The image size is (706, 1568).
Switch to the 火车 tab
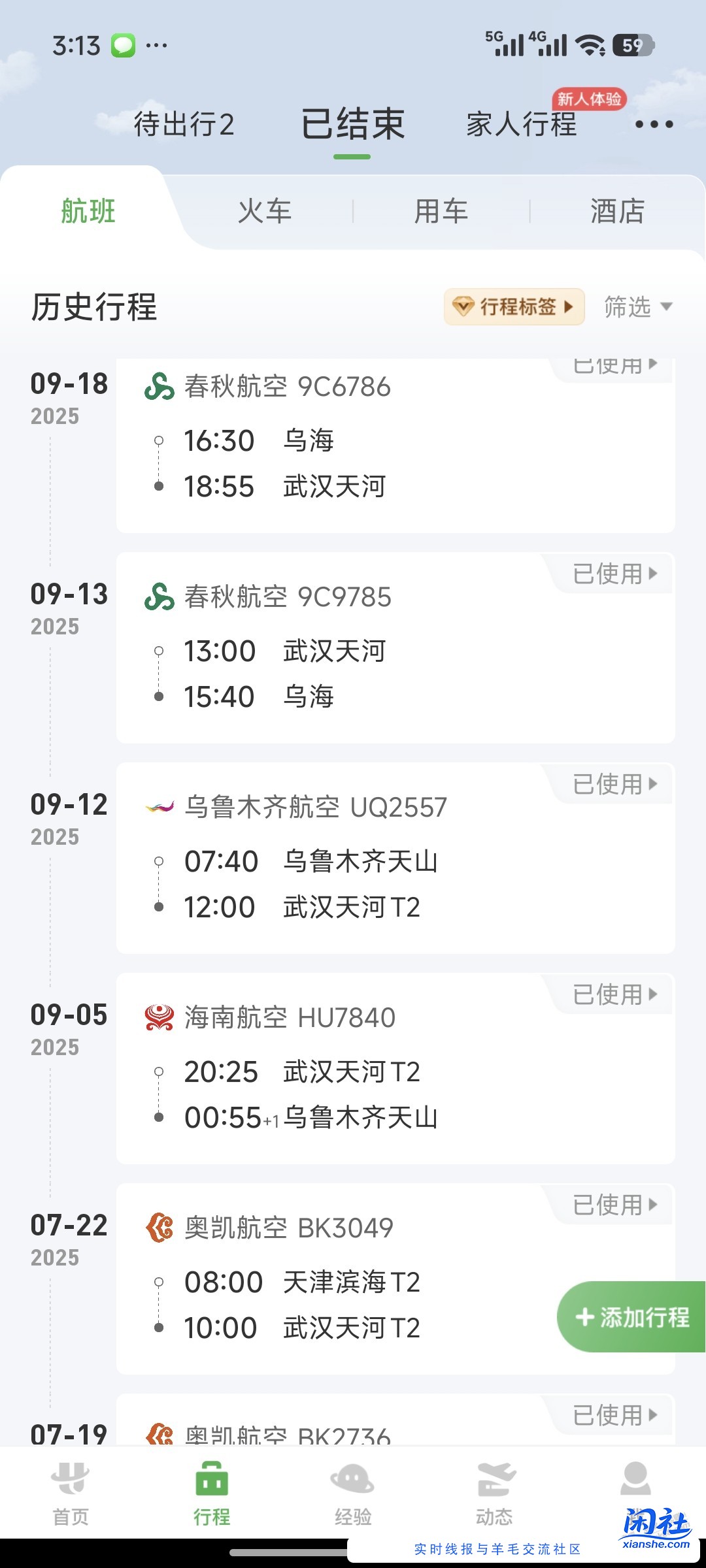(x=264, y=211)
